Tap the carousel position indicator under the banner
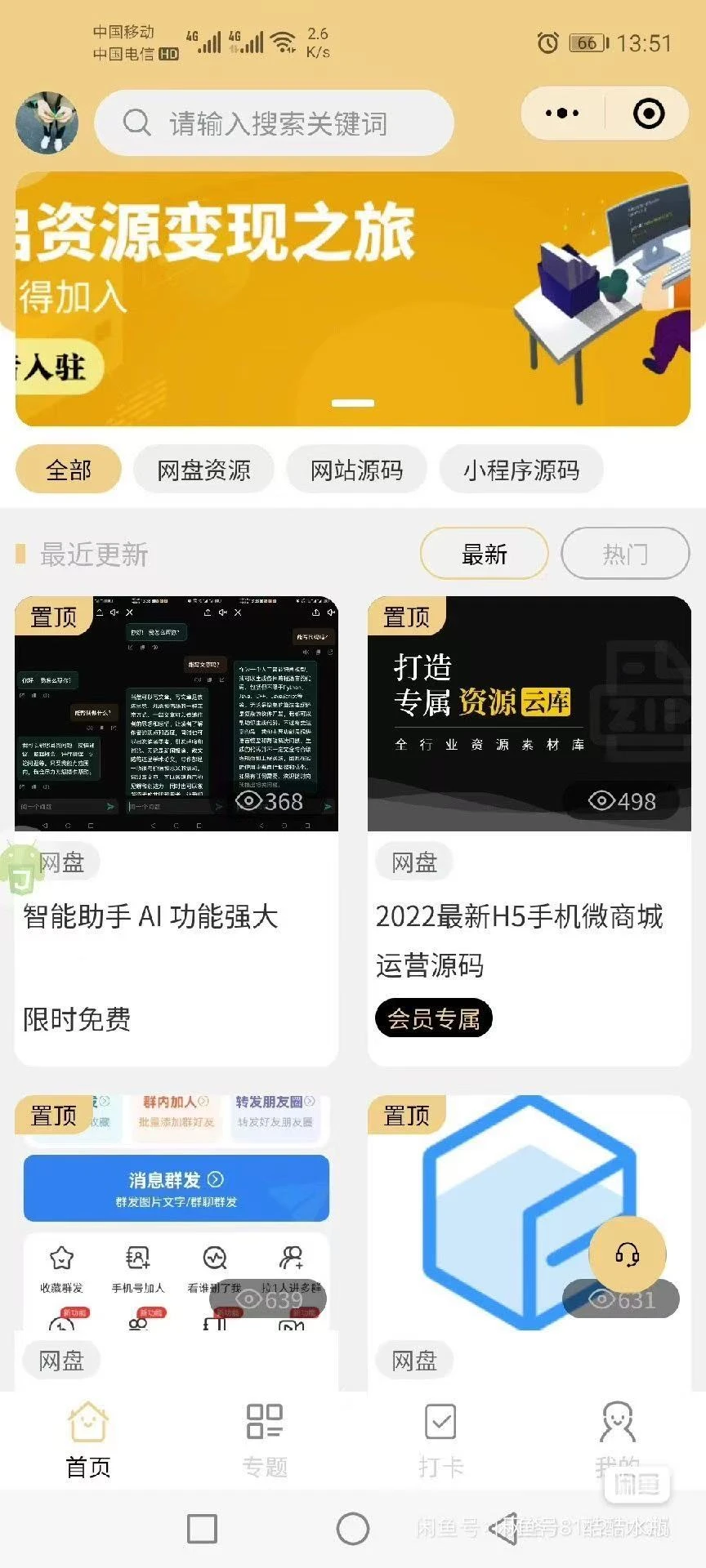706x1568 pixels. pyautogui.click(x=353, y=402)
